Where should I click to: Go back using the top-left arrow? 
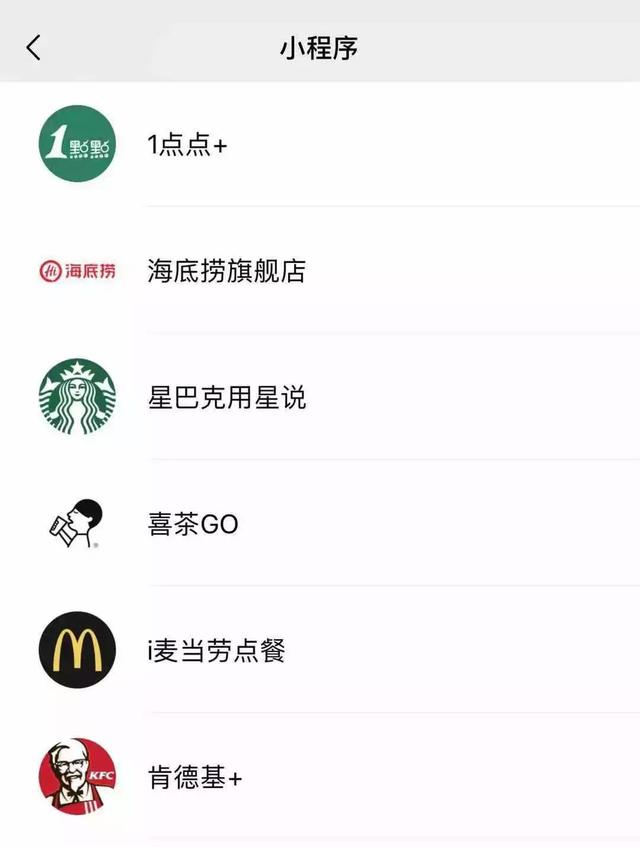[x=34, y=47]
